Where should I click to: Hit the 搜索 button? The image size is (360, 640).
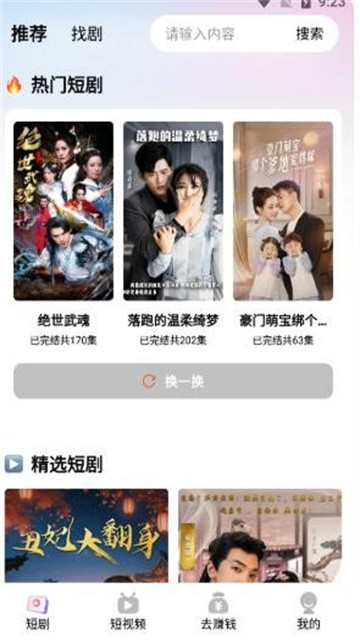click(x=310, y=34)
